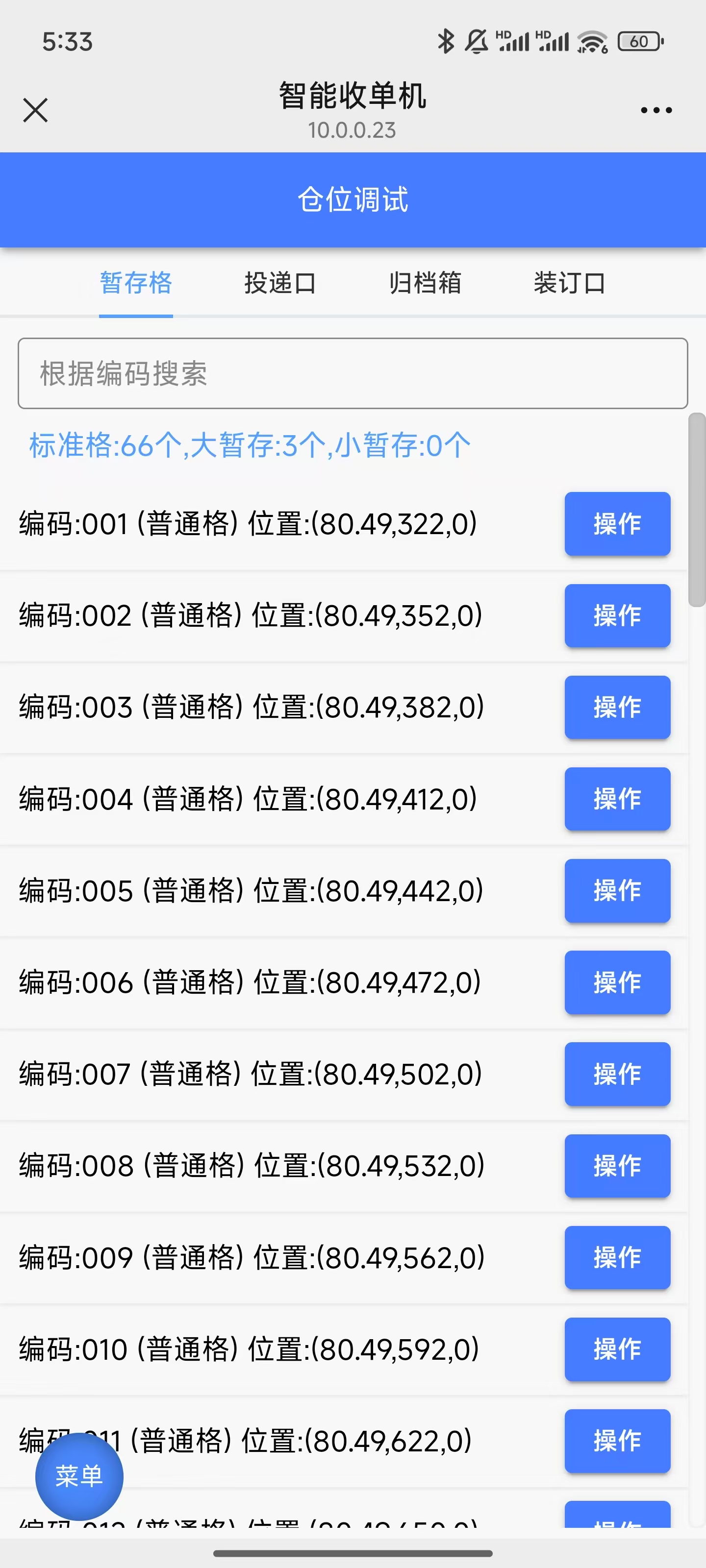Tap 操作 for 编码:009
This screenshot has height=1568, width=706.
[x=617, y=1257]
